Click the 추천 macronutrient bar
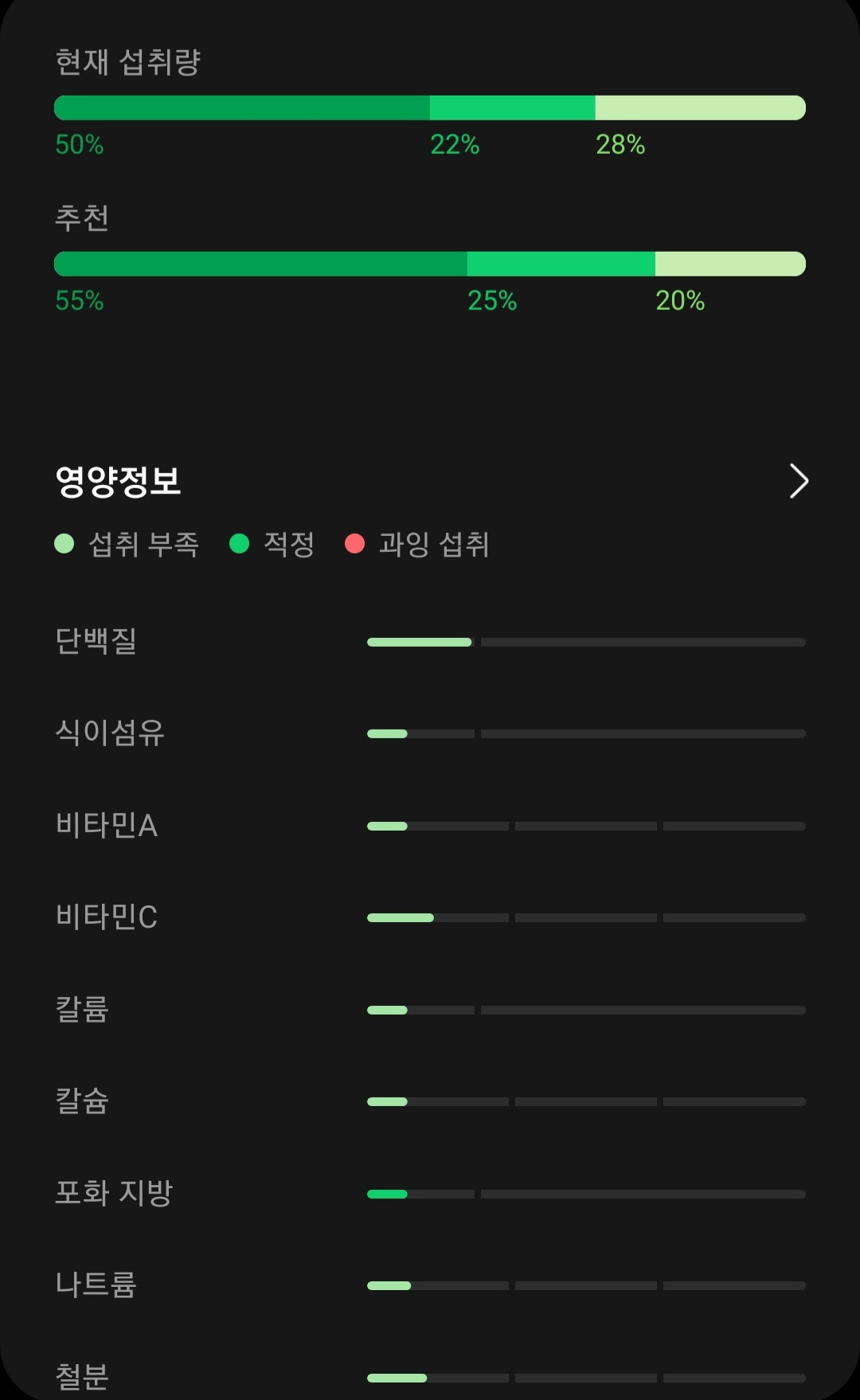 (430, 263)
